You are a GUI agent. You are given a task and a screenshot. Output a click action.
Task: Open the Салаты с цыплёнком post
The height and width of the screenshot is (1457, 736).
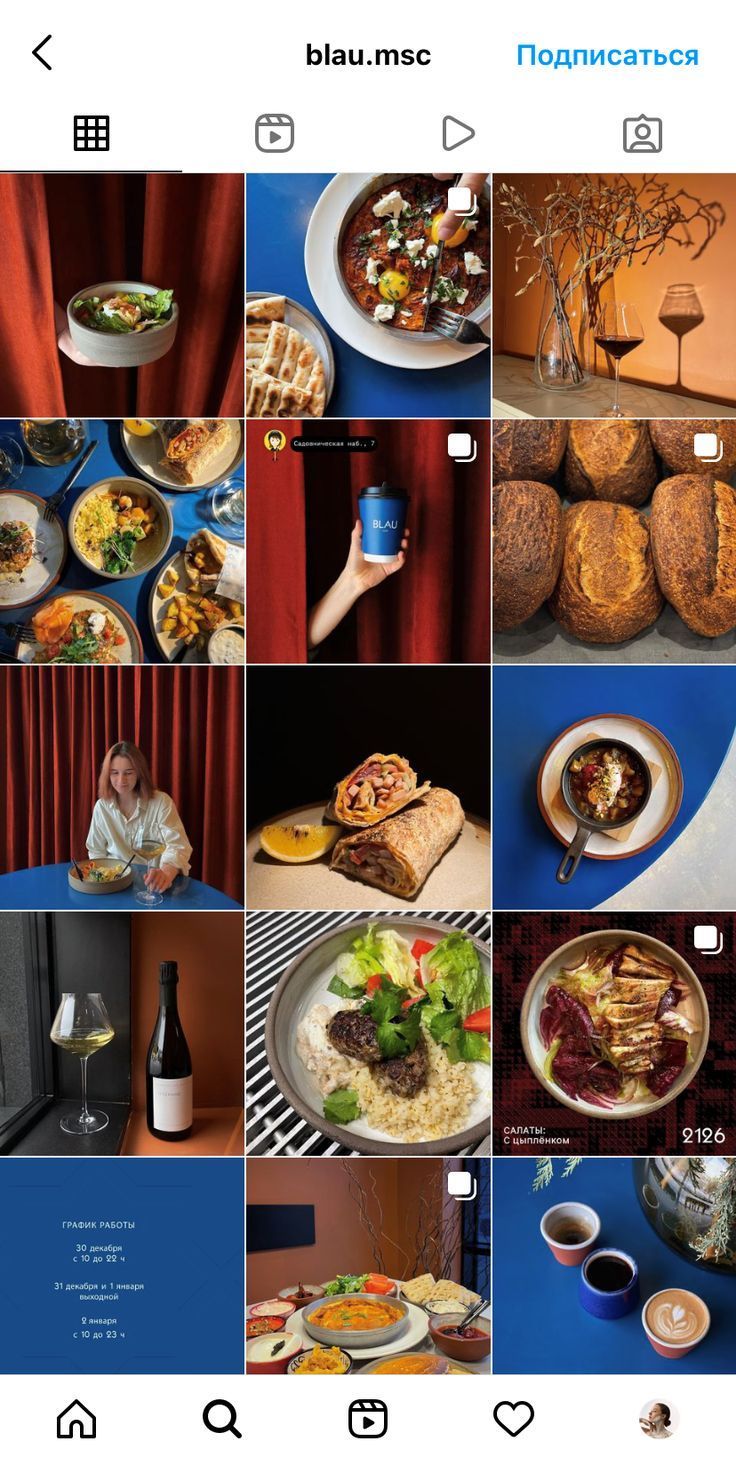(x=614, y=1033)
